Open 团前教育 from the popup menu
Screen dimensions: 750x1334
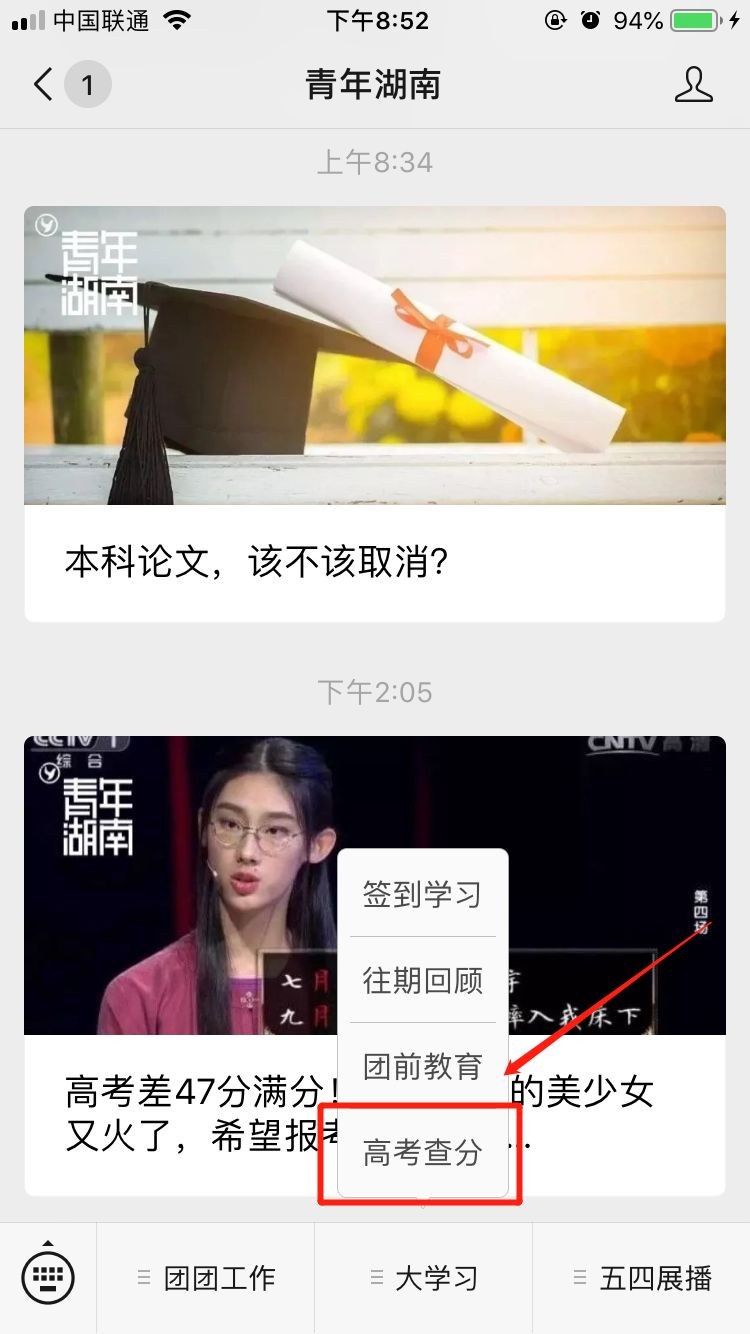click(422, 1066)
